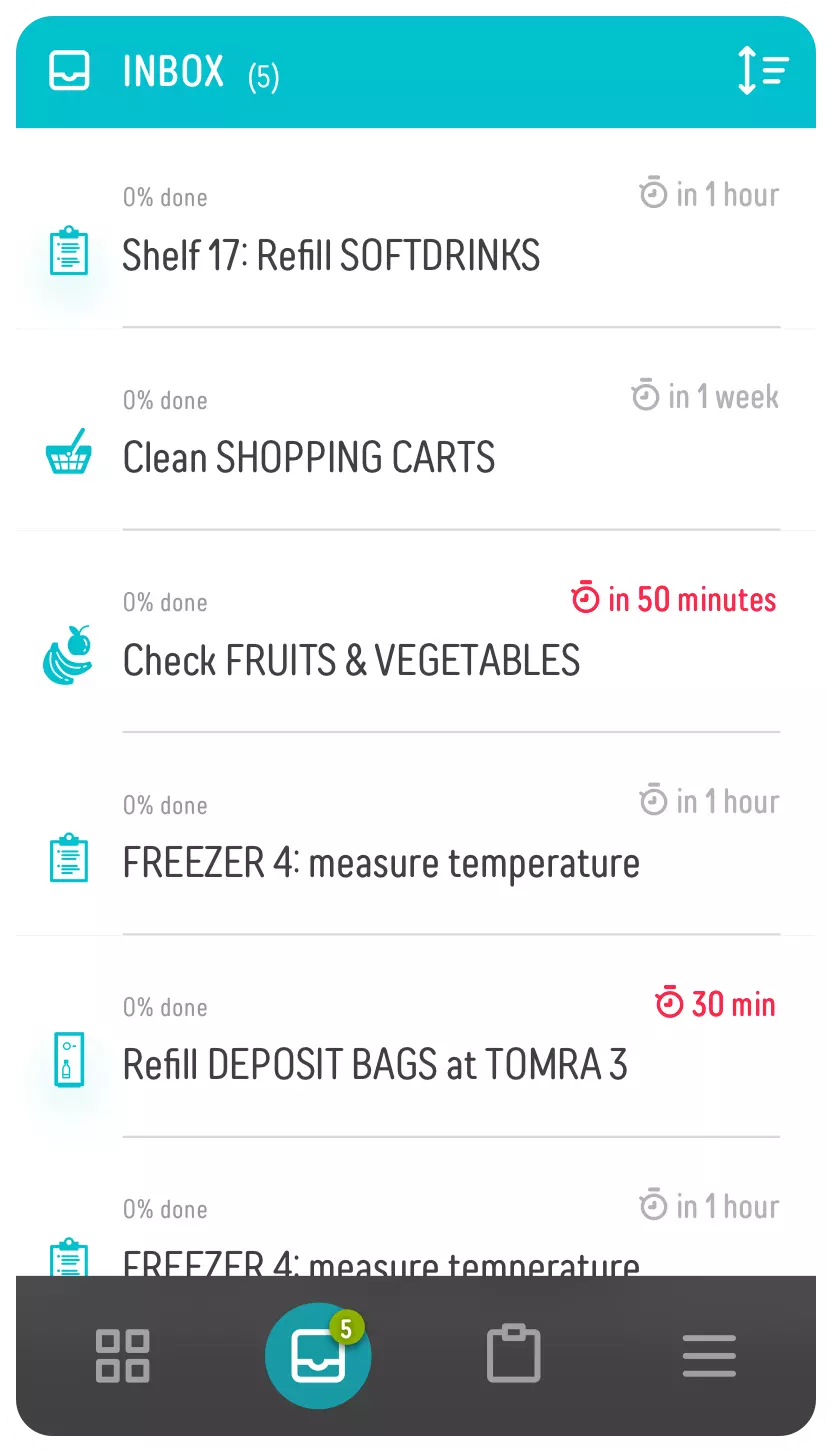Viewport: 832px width, 1452px height.
Task: Open the sort order options
Action: [762, 71]
